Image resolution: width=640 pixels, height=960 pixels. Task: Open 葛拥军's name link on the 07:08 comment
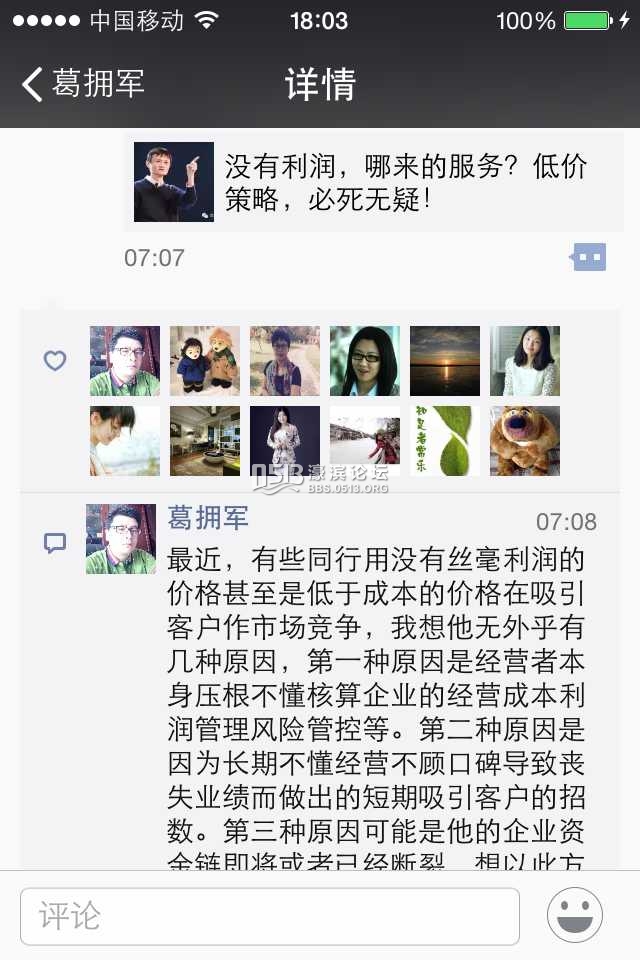point(208,518)
